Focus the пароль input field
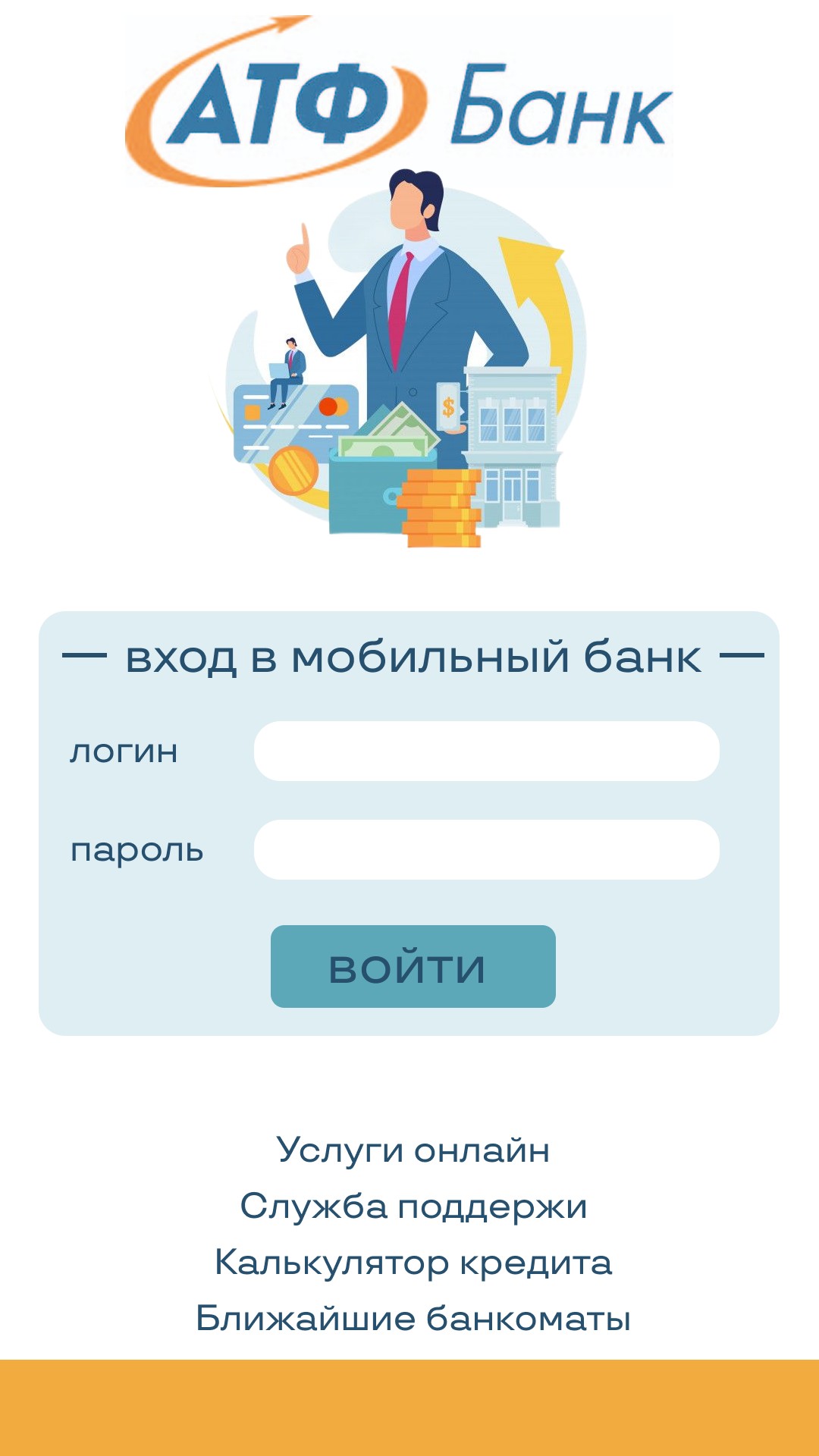Viewport: 819px width, 1456px height. pos(486,849)
